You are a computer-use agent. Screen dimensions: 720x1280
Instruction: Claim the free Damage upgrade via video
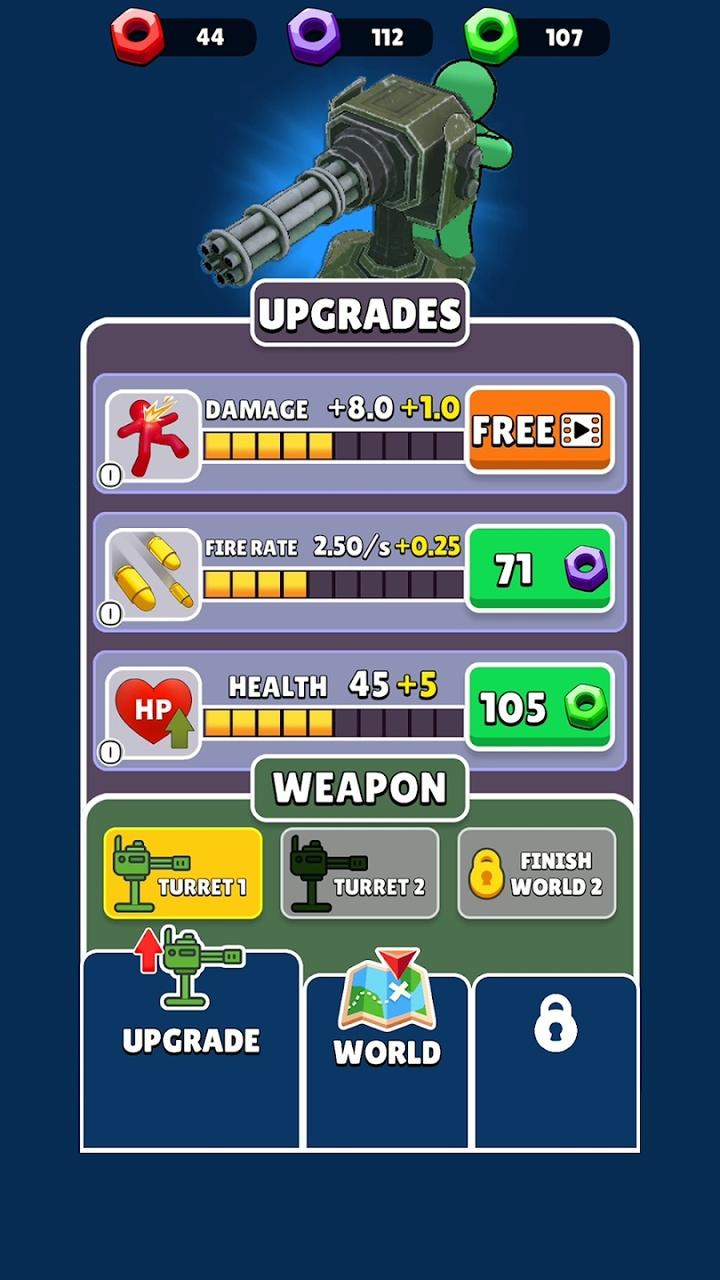pyautogui.click(x=539, y=430)
